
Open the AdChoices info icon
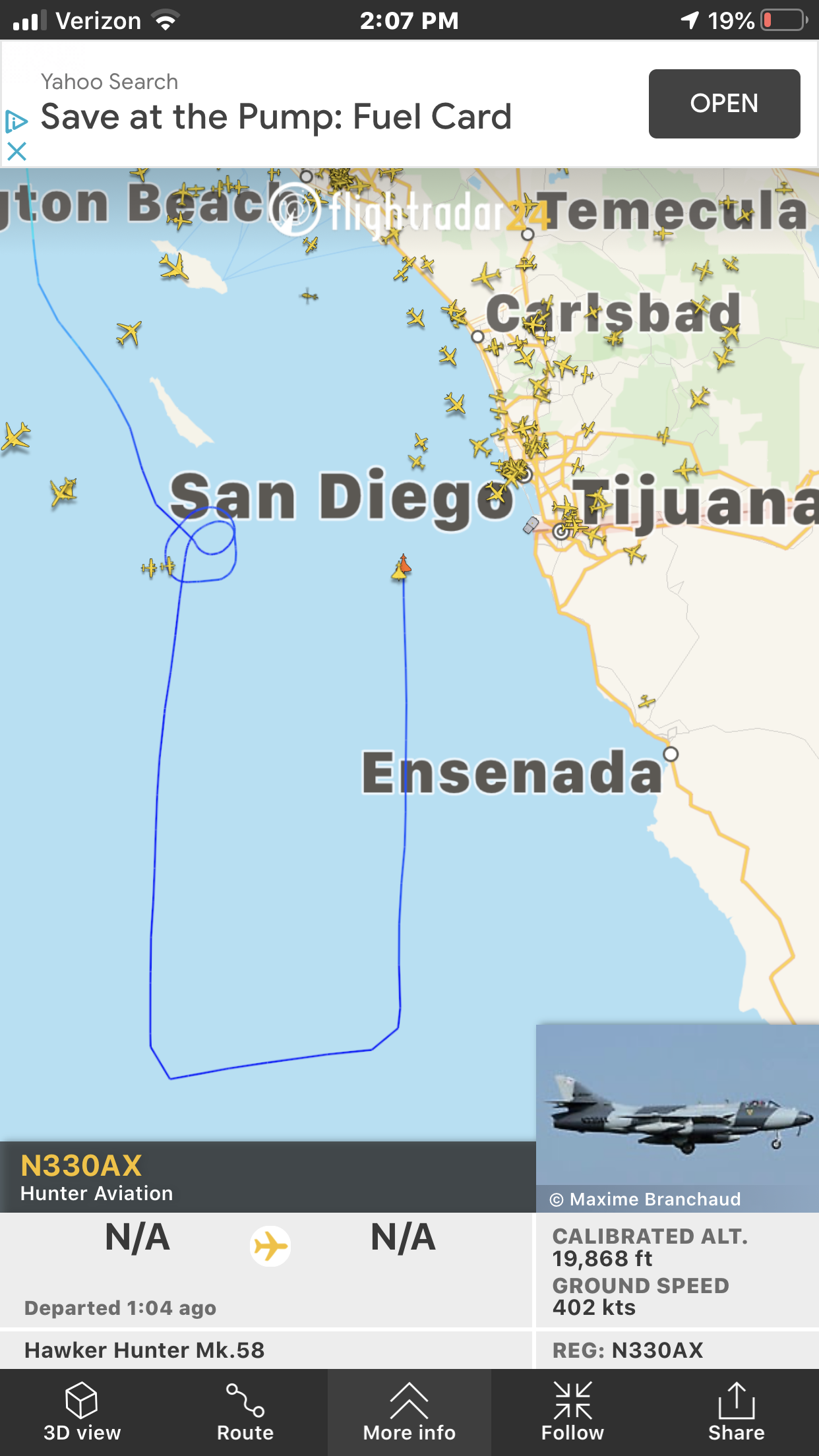point(16,121)
